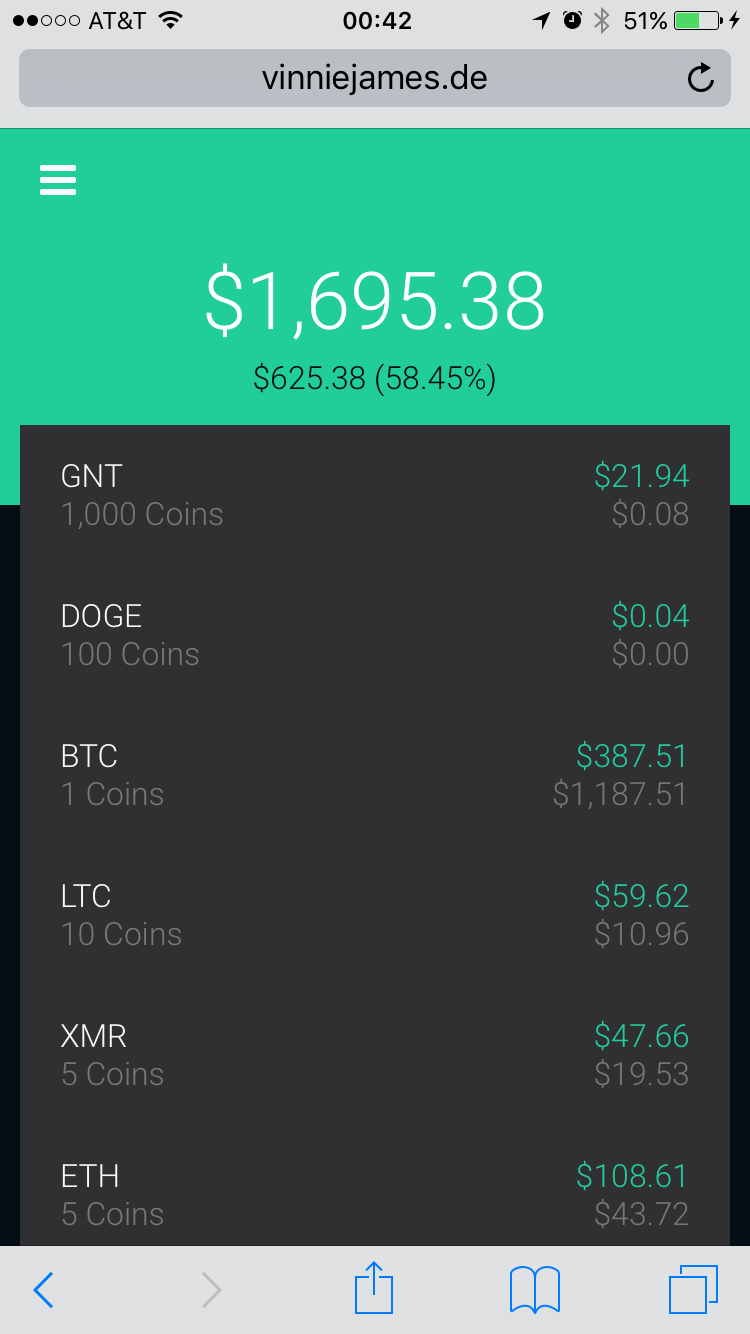Viewport: 750px width, 1334px height.
Task: View the LTC holding details
Action: coord(375,915)
